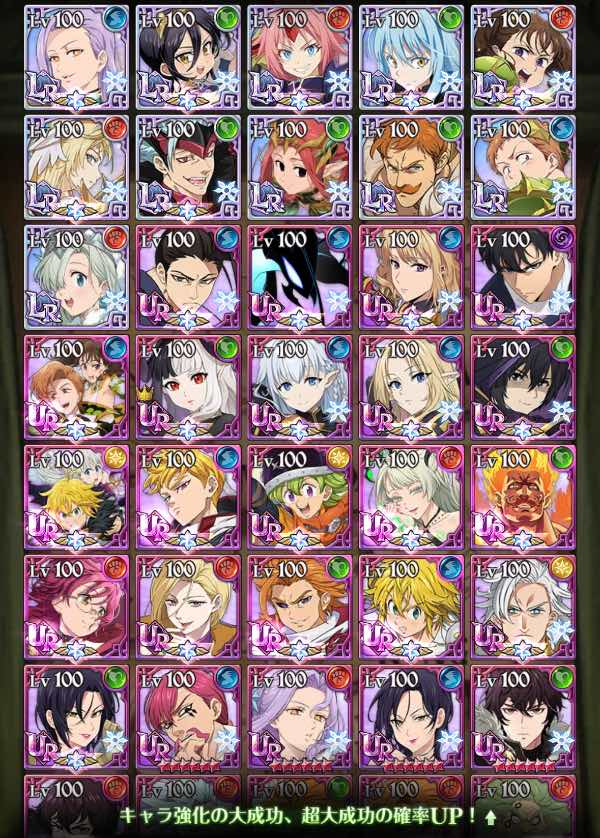The height and width of the screenshot is (838, 600).
Task: Select the pale horned girl UR card
Action: (410, 496)
